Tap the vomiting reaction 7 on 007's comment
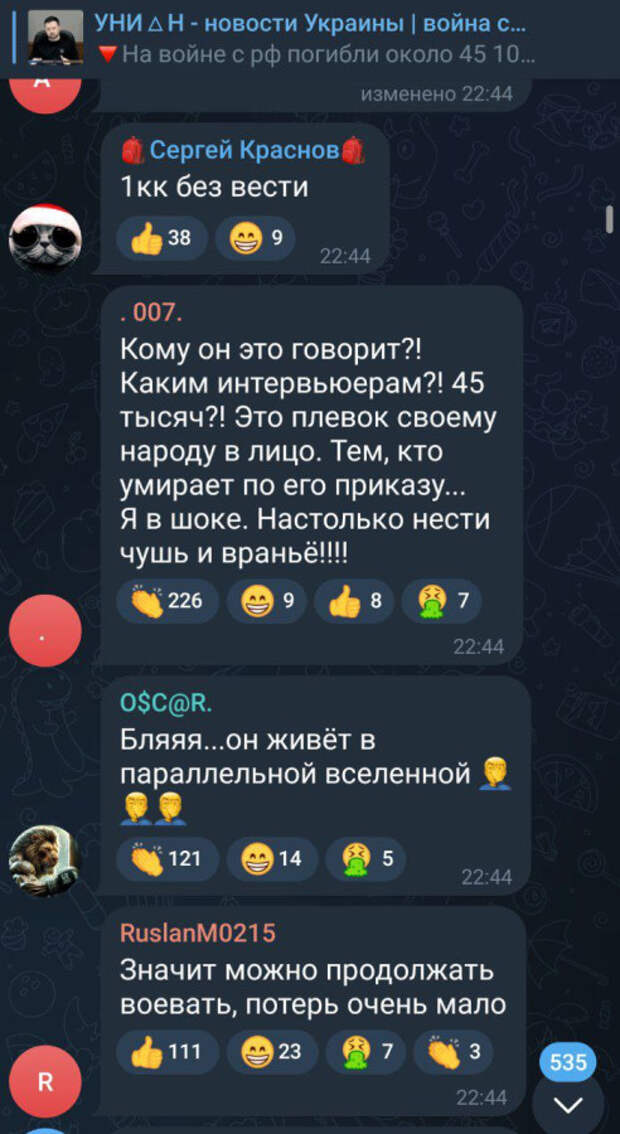Image resolution: width=620 pixels, height=1134 pixels. tap(441, 601)
